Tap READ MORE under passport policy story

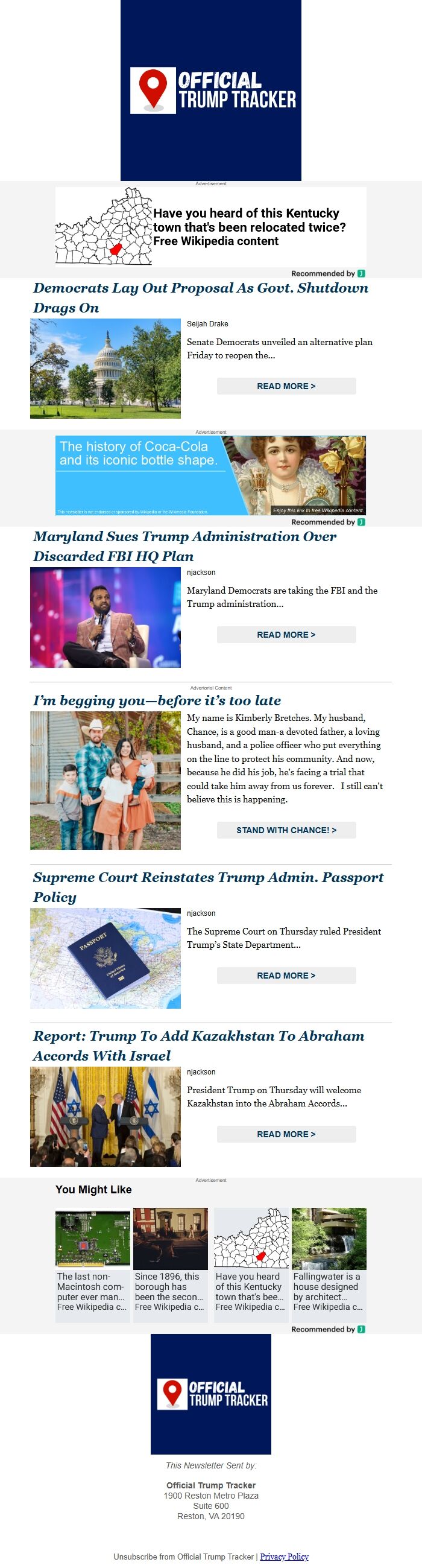pyautogui.click(x=286, y=975)
